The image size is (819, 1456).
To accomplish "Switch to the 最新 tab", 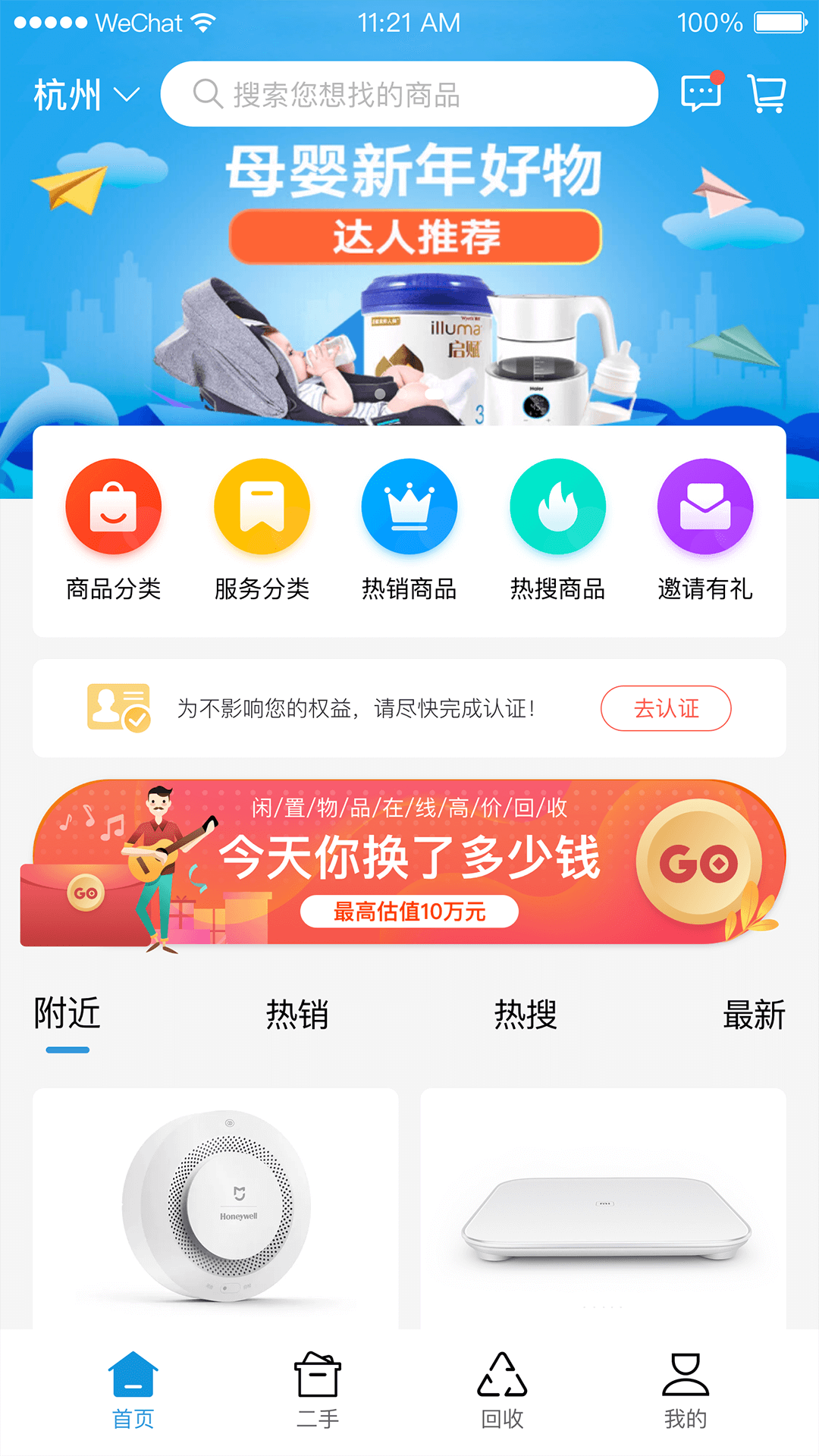I will coord(754,1015).
